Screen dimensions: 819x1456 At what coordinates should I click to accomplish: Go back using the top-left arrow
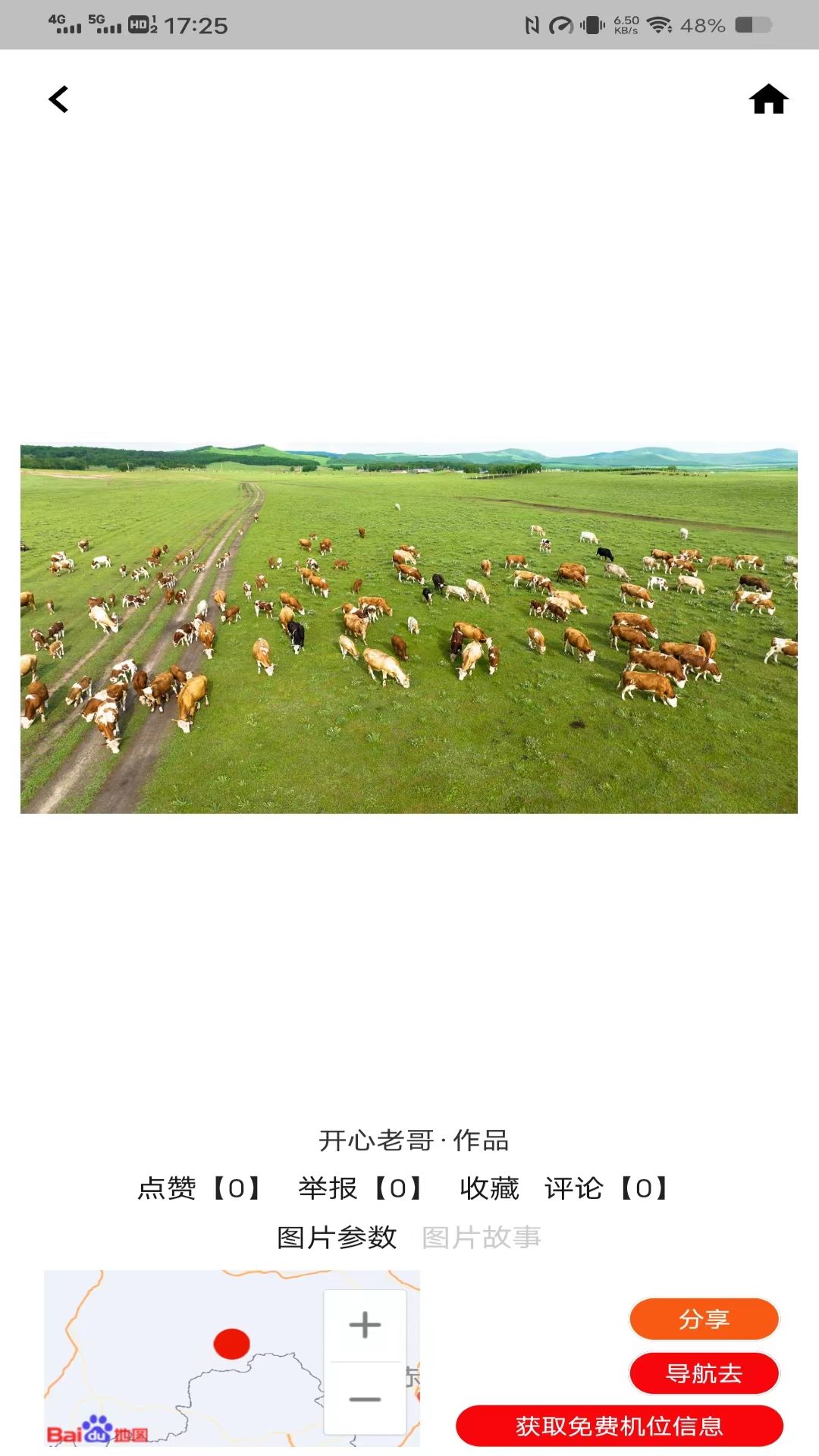[58, 99]
